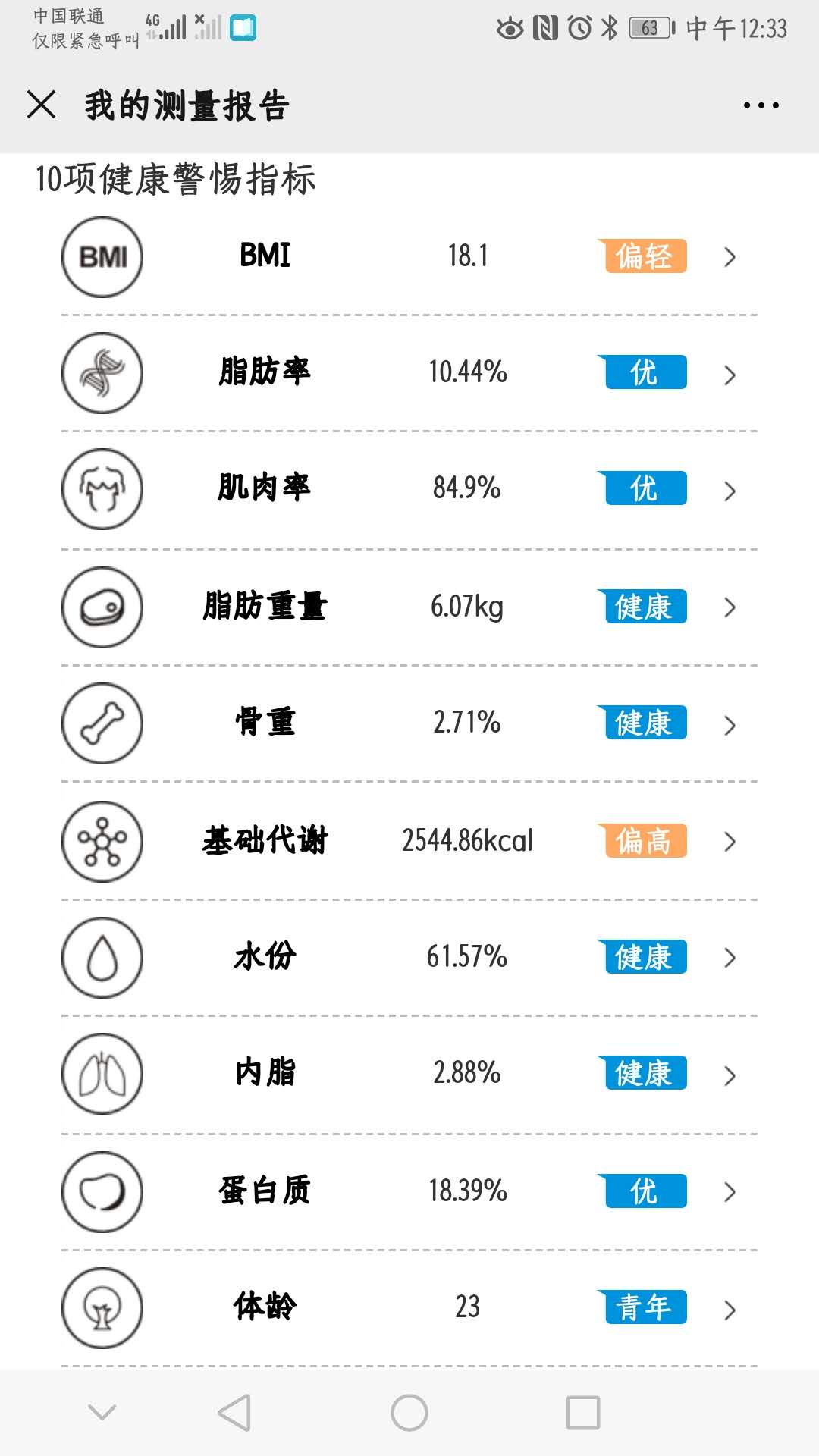819x1456 pixels.
Task: View 脂肪率 10.44% details
Action: coord(409,372)
